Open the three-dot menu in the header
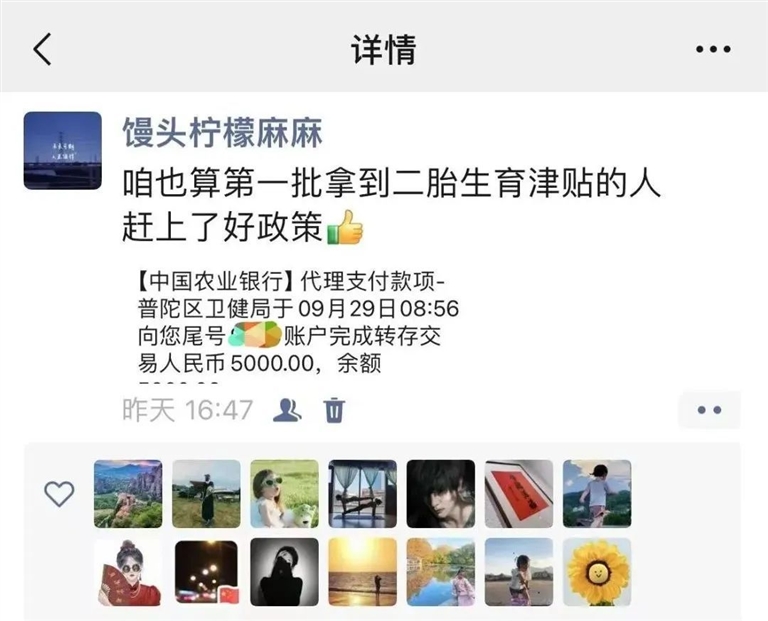Screen dimensions: 768x621 click(713, 49)
